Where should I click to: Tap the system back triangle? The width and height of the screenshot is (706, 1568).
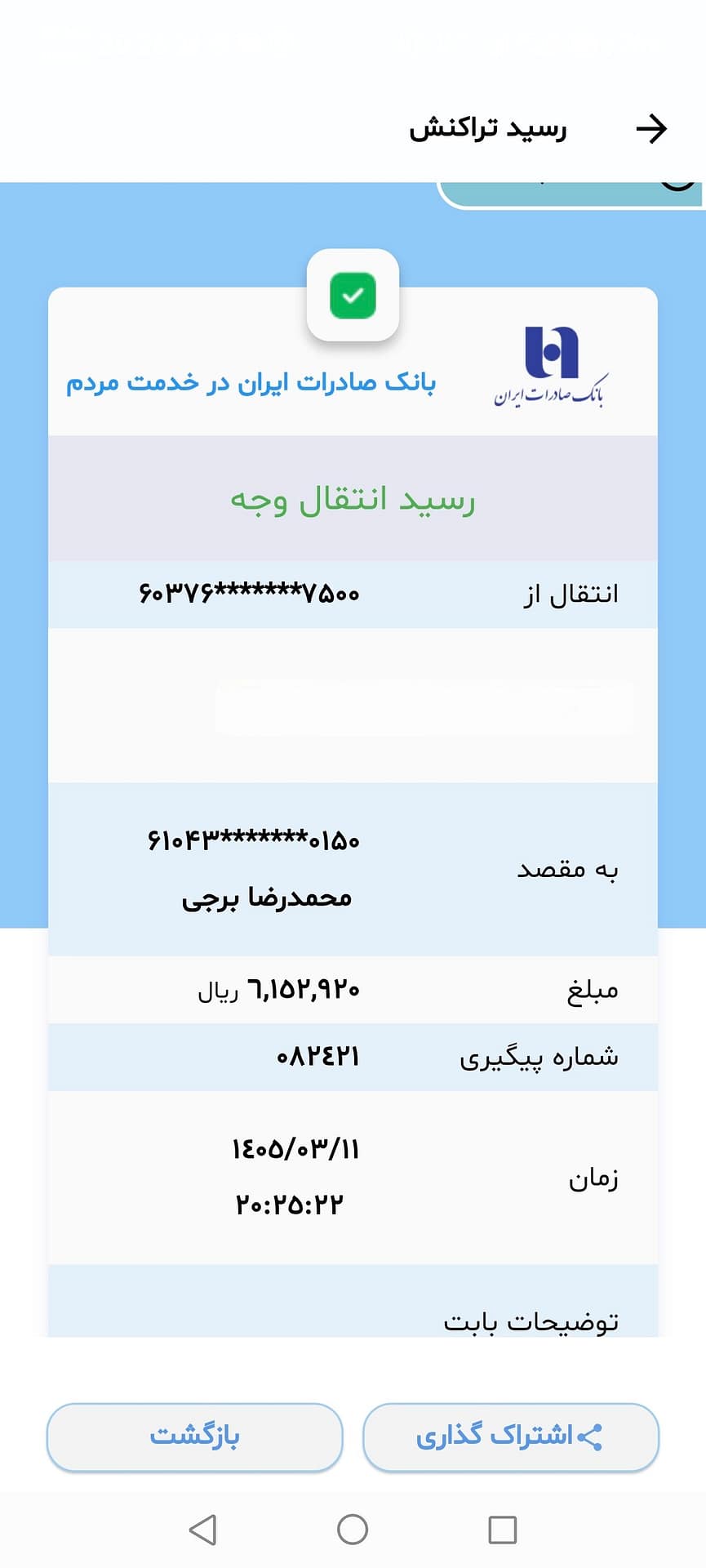(x=203, y=1530)
